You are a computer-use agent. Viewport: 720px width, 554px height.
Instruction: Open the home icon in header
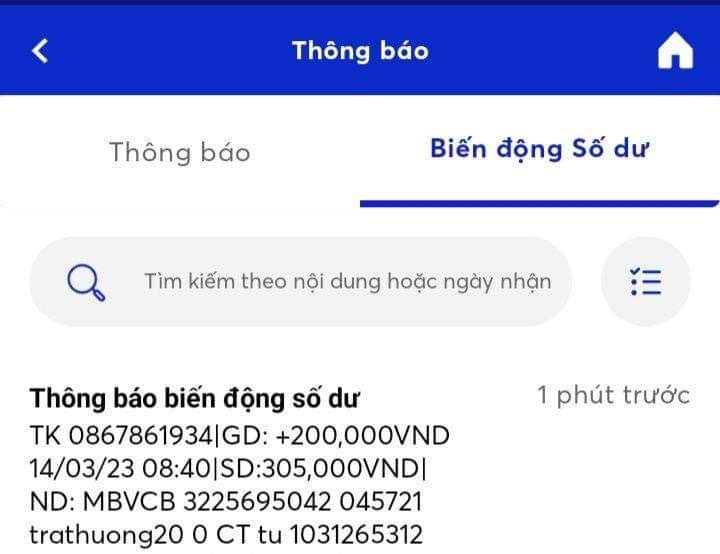click(x=675, y=52)
